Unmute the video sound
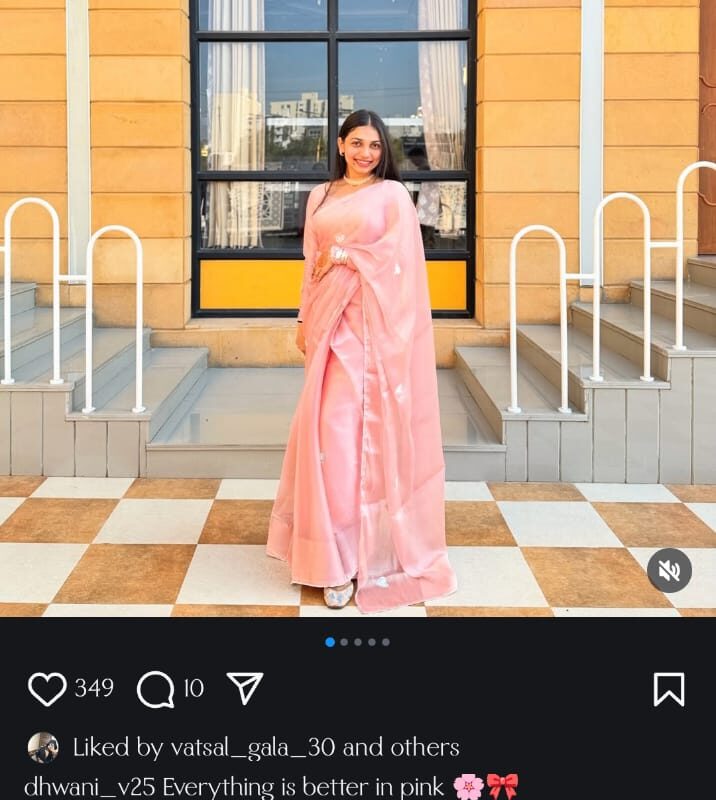Image resolution: width=716 pixels, height=800 pixels. click(669, 570)
